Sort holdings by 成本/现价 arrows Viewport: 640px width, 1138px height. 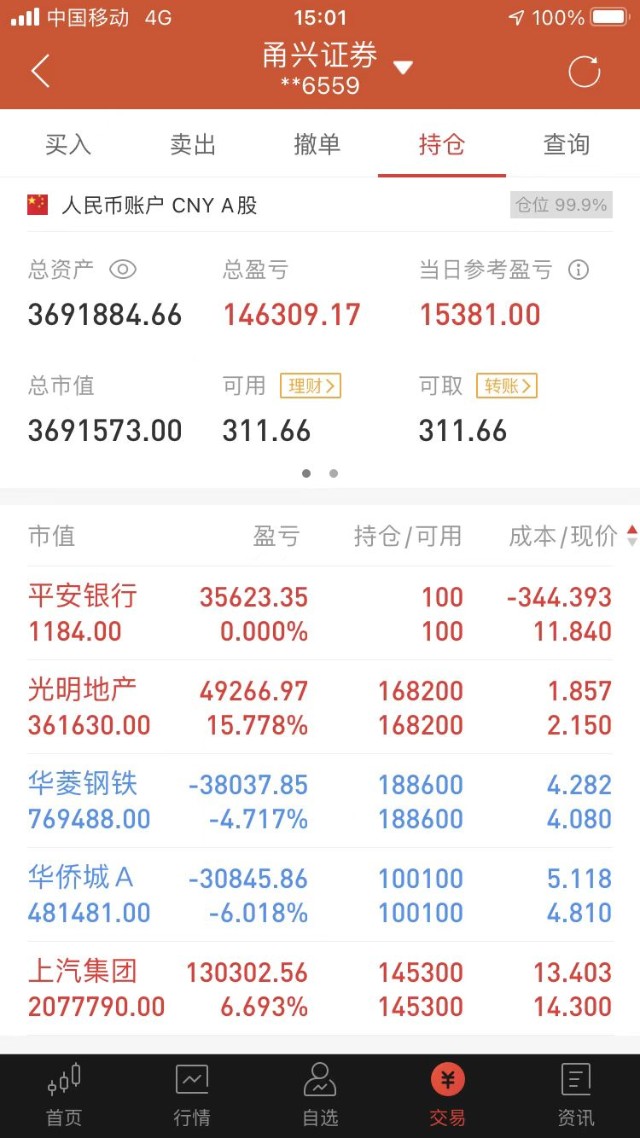tap(632, 536)
